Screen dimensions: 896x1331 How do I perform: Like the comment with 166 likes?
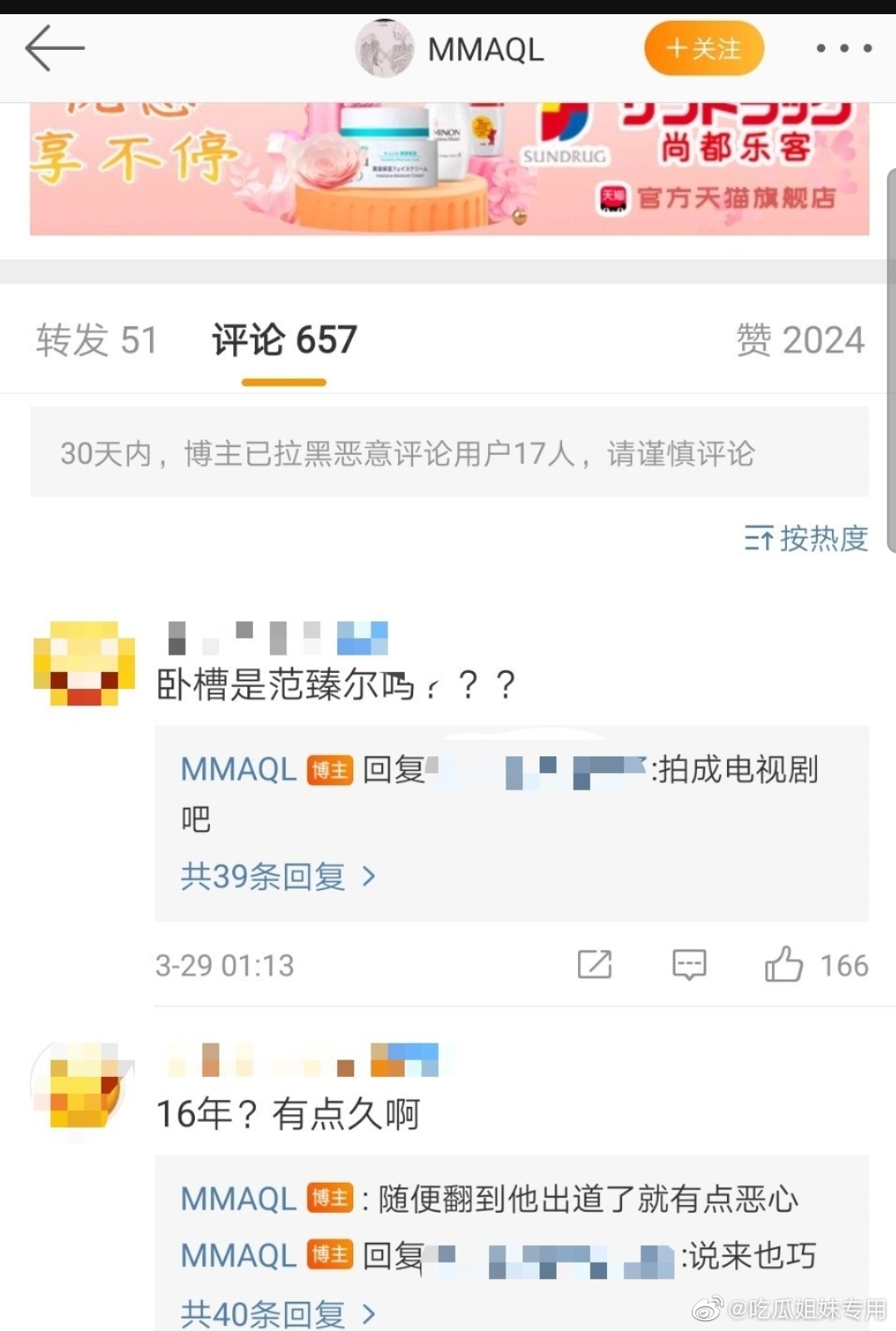pyautogui.click(x=784, y=965)
